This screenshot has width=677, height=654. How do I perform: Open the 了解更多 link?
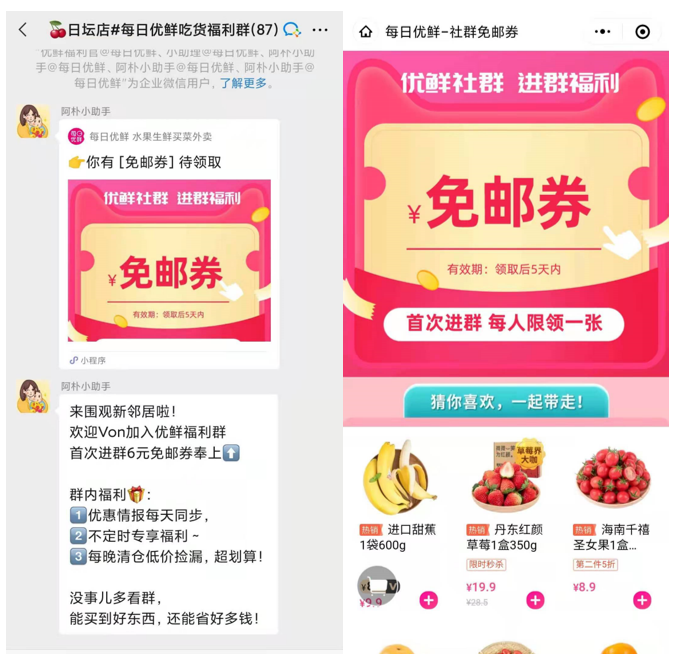(x=244, y=83)
